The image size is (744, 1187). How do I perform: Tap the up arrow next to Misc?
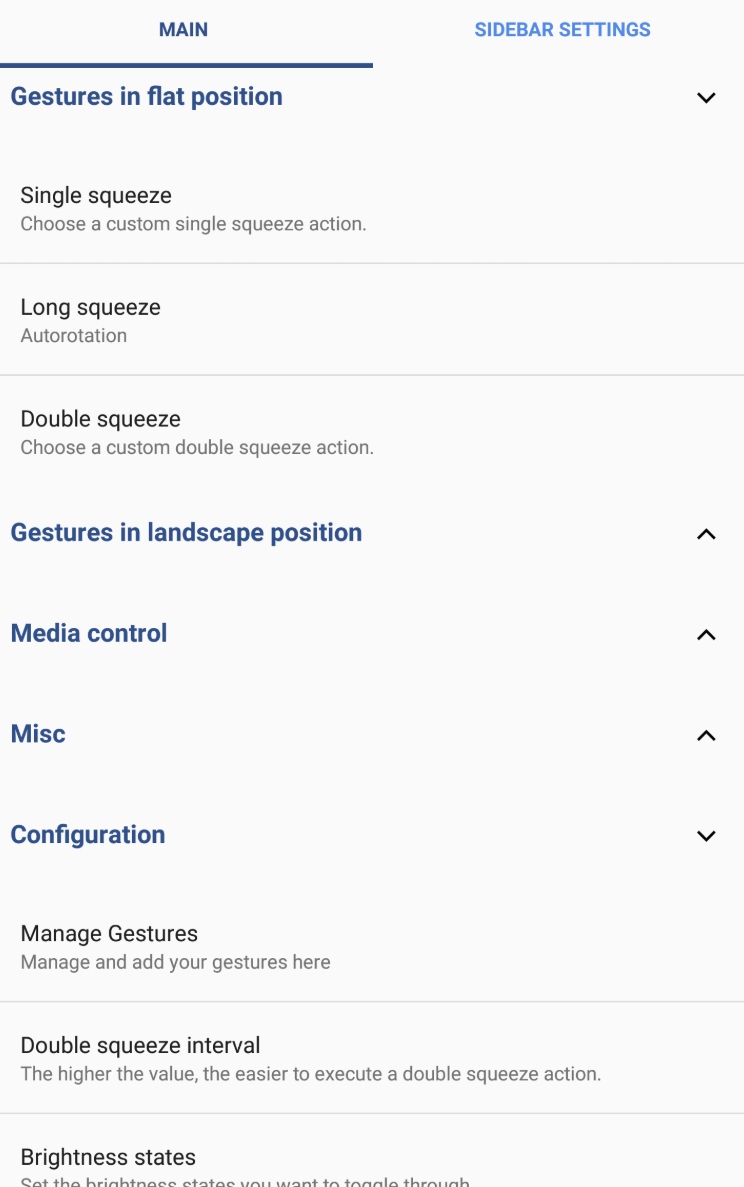[x=706, y=735]
